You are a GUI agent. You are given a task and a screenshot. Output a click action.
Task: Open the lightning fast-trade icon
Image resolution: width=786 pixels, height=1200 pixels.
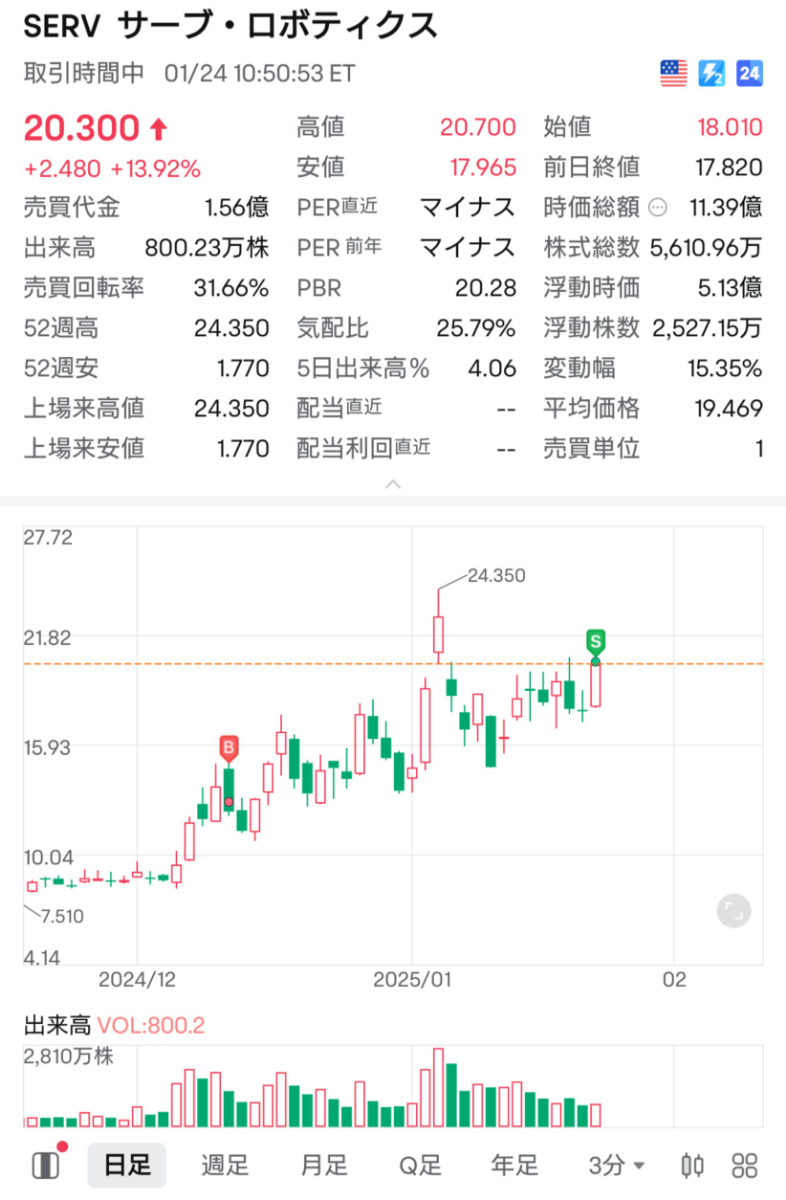712,73
